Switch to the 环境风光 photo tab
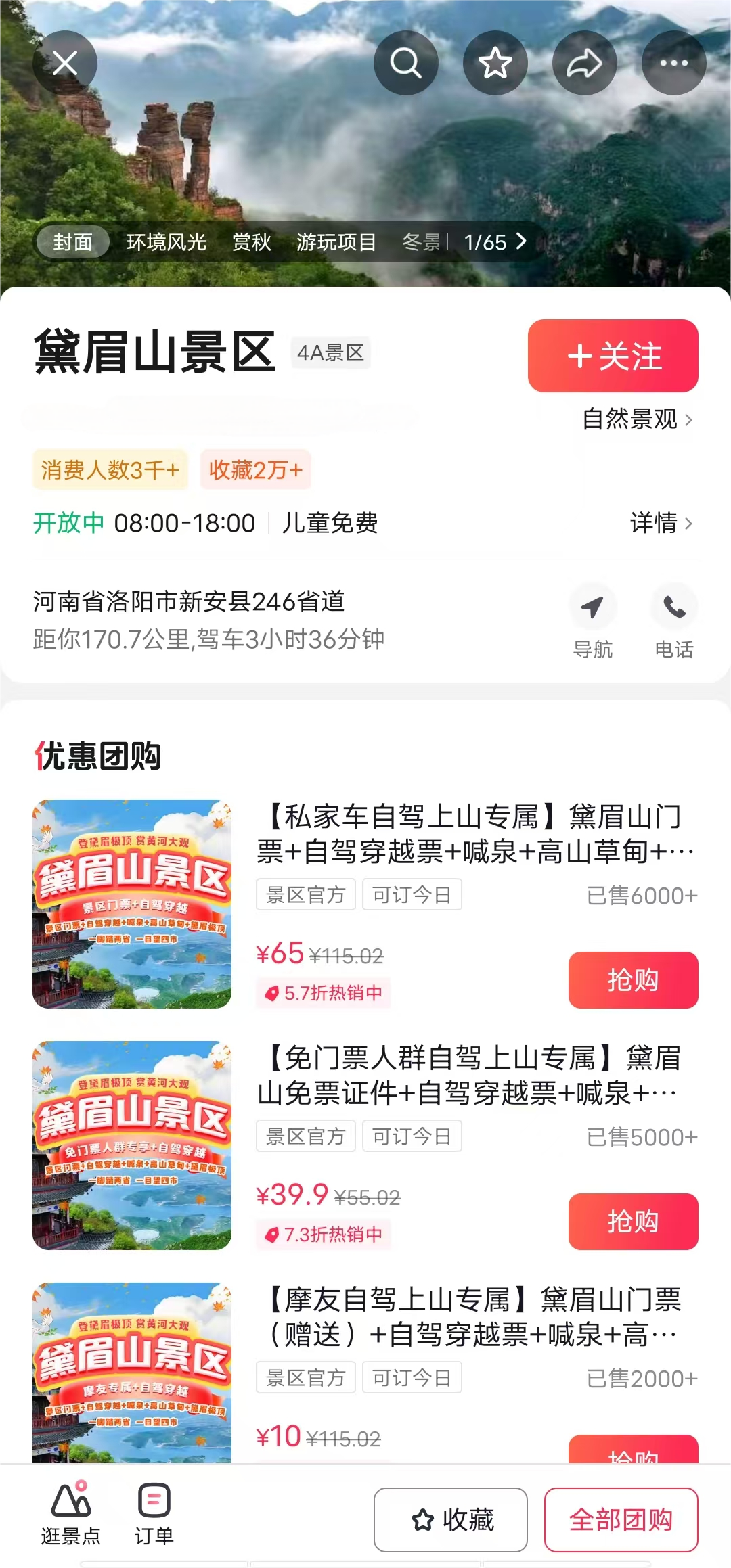 click(166, 242)
